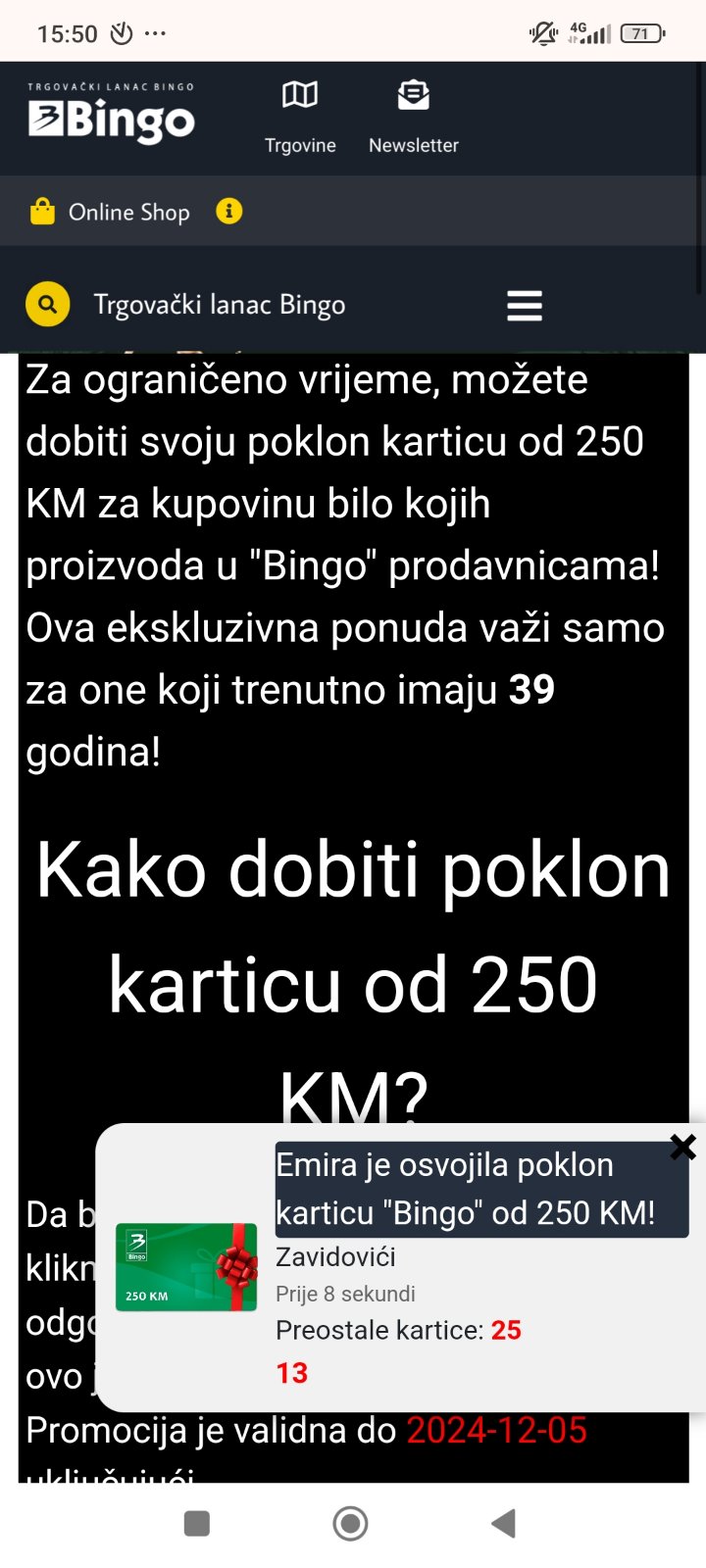Tap the yellow search icon

(x=47, y=305)
